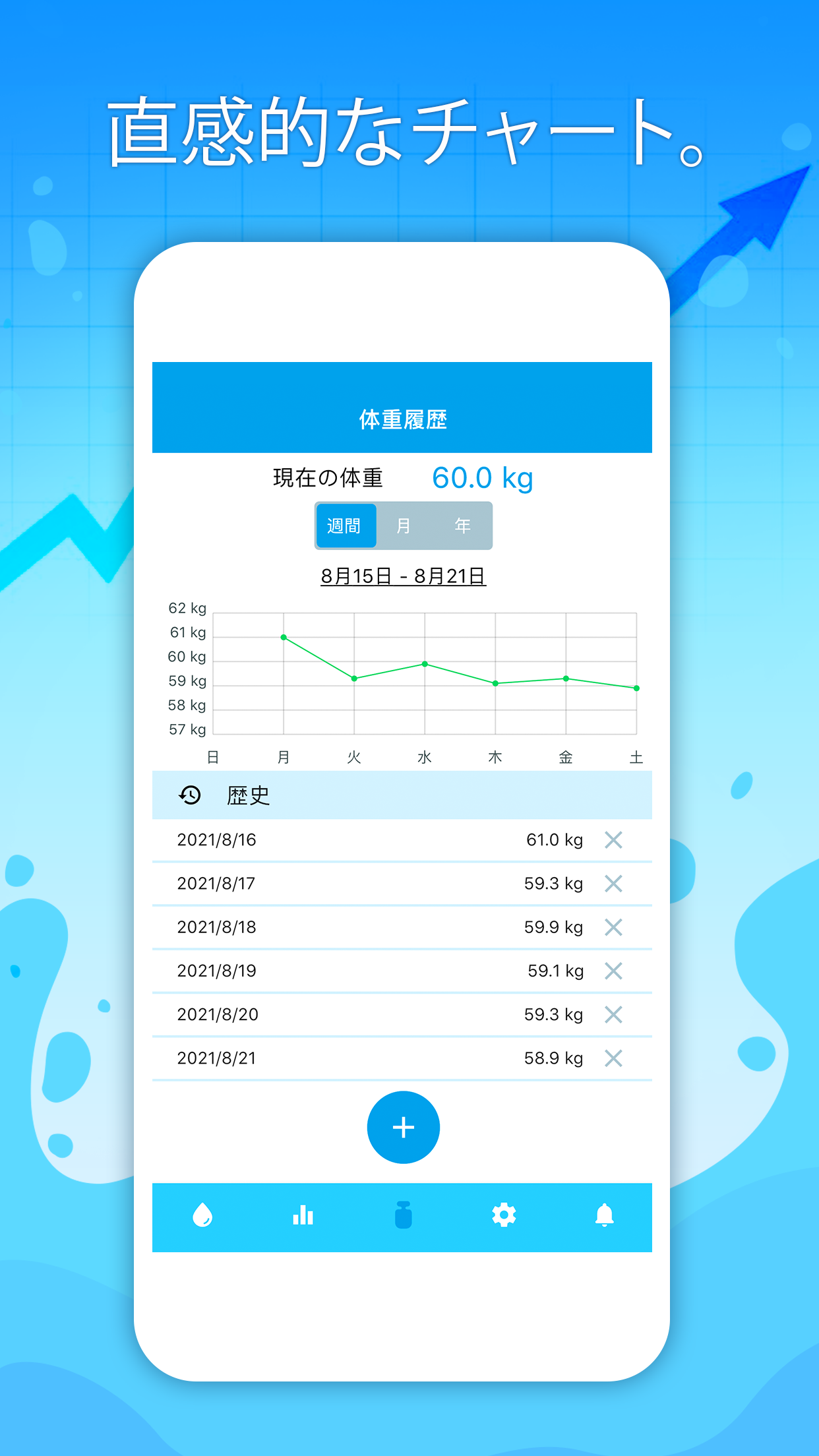Delete the 2021/8/19 weight entry
This screenshot has height=1456, width=819.
point(613,971)
